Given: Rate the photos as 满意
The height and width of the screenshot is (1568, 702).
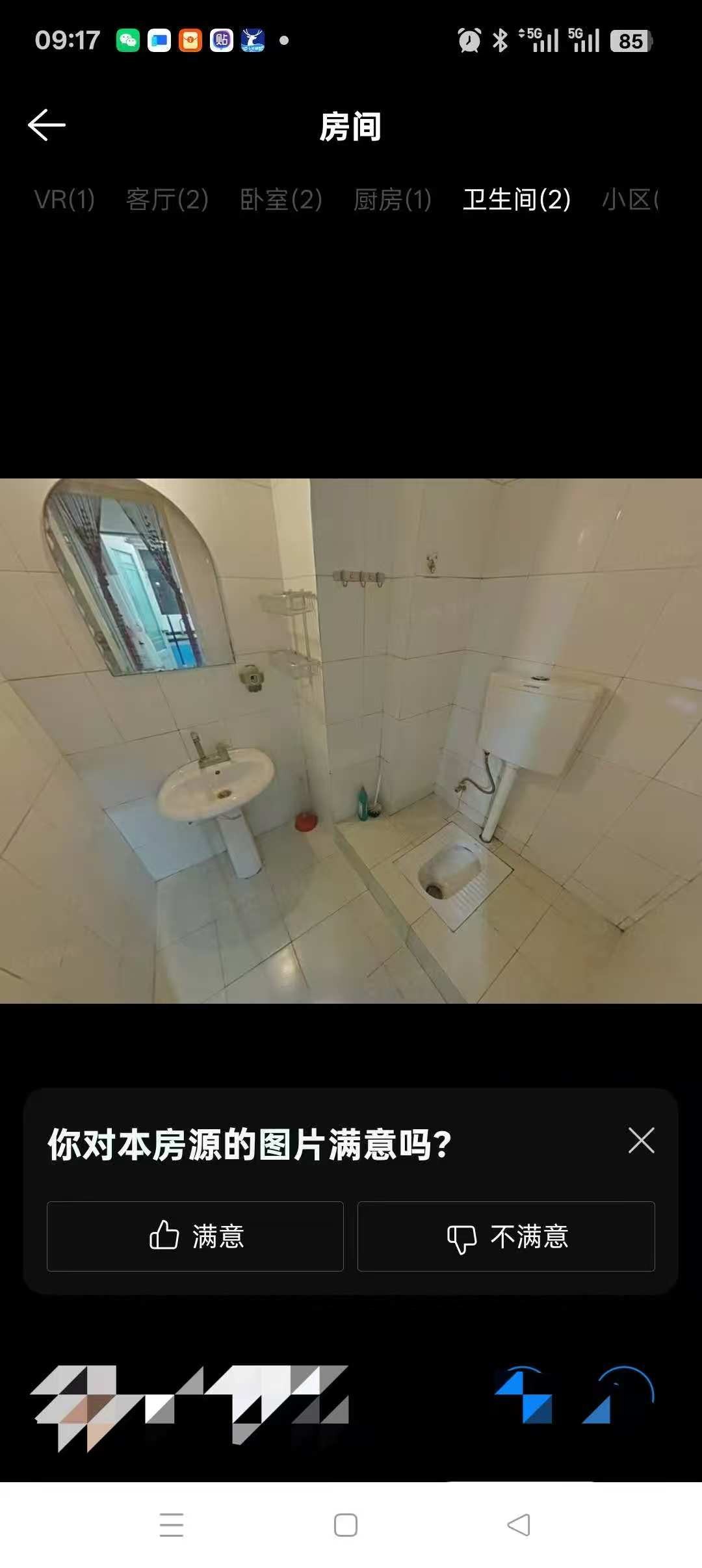Looking at the screenshot, I should [195, 1236].
